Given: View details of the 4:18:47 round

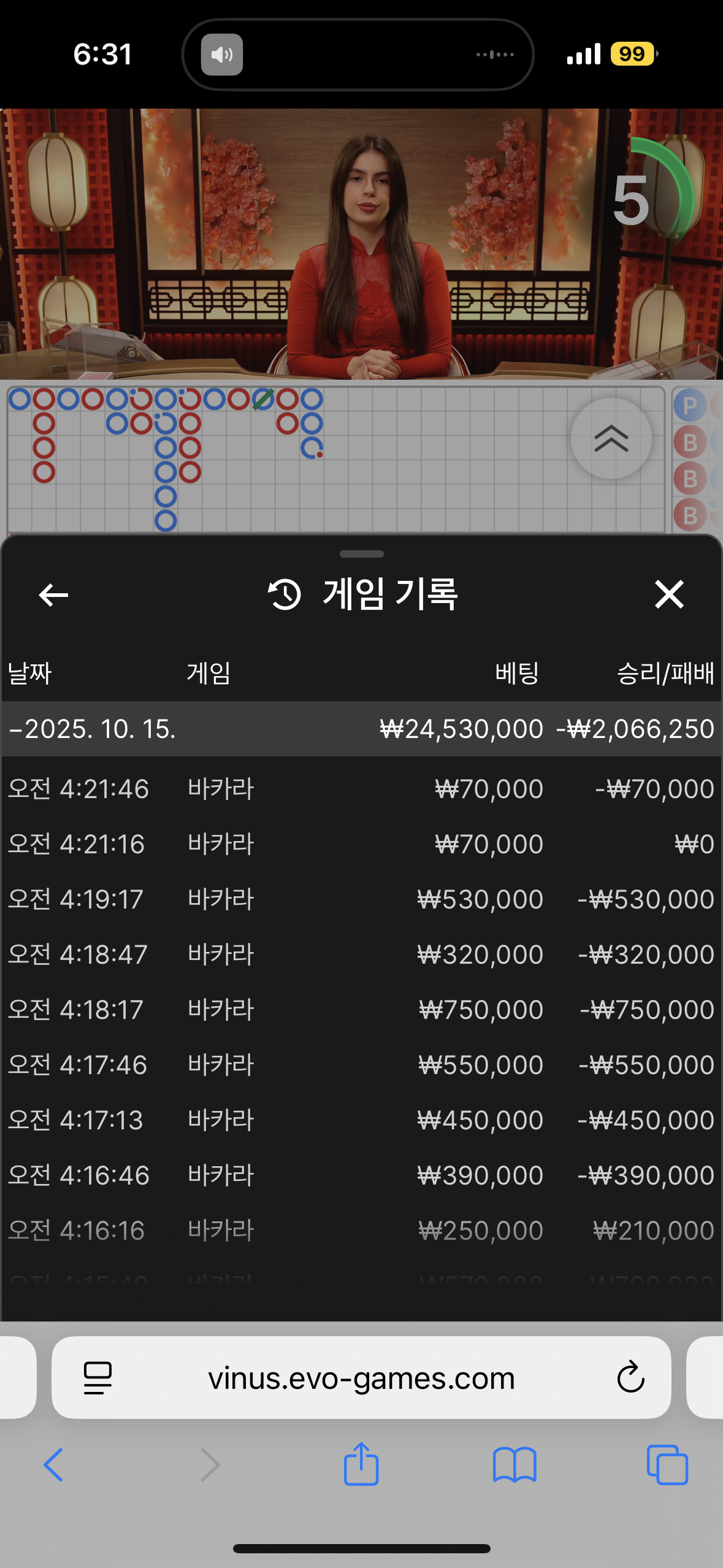Looking at the screenshot, I should click(361, 955).
